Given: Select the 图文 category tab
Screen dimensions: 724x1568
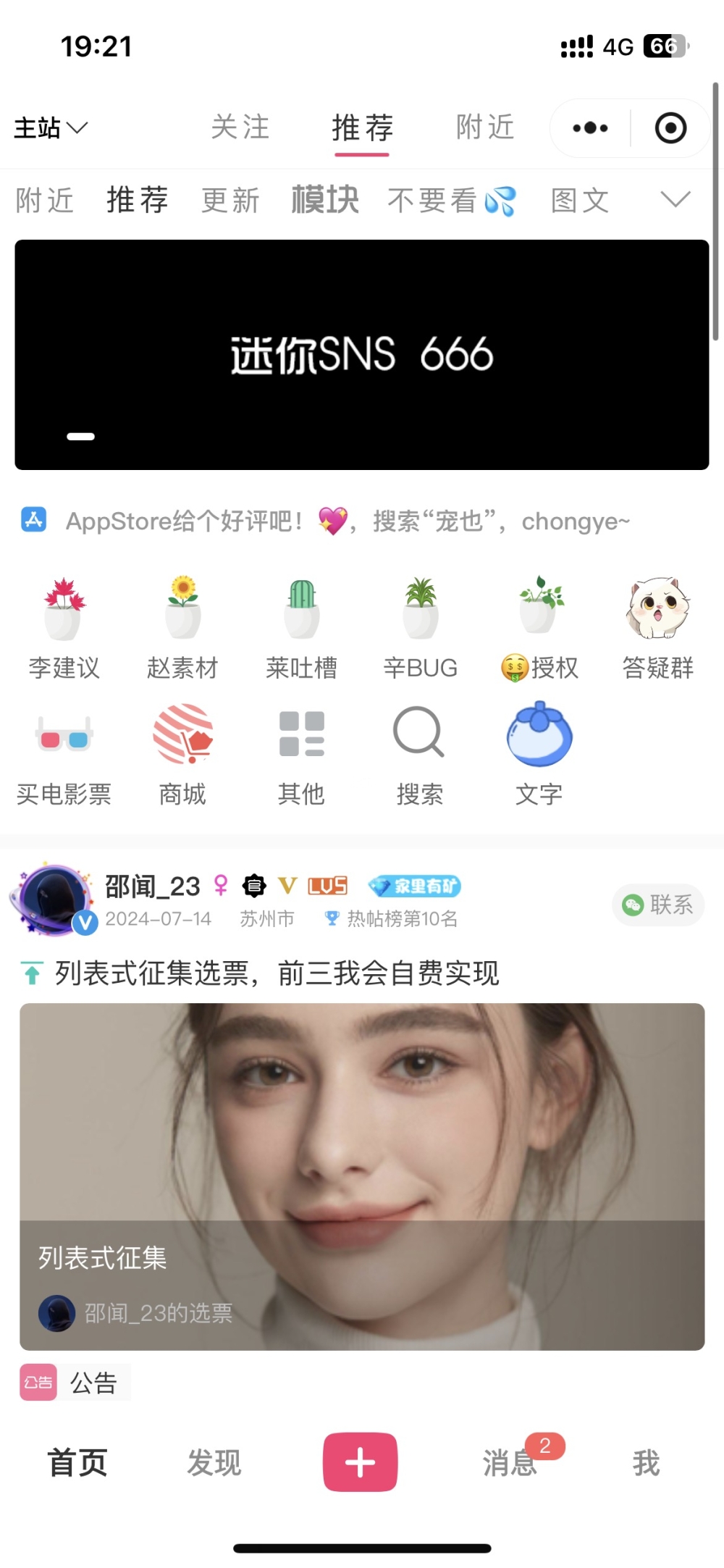Looking at the screenshot, I should (580, 201).
